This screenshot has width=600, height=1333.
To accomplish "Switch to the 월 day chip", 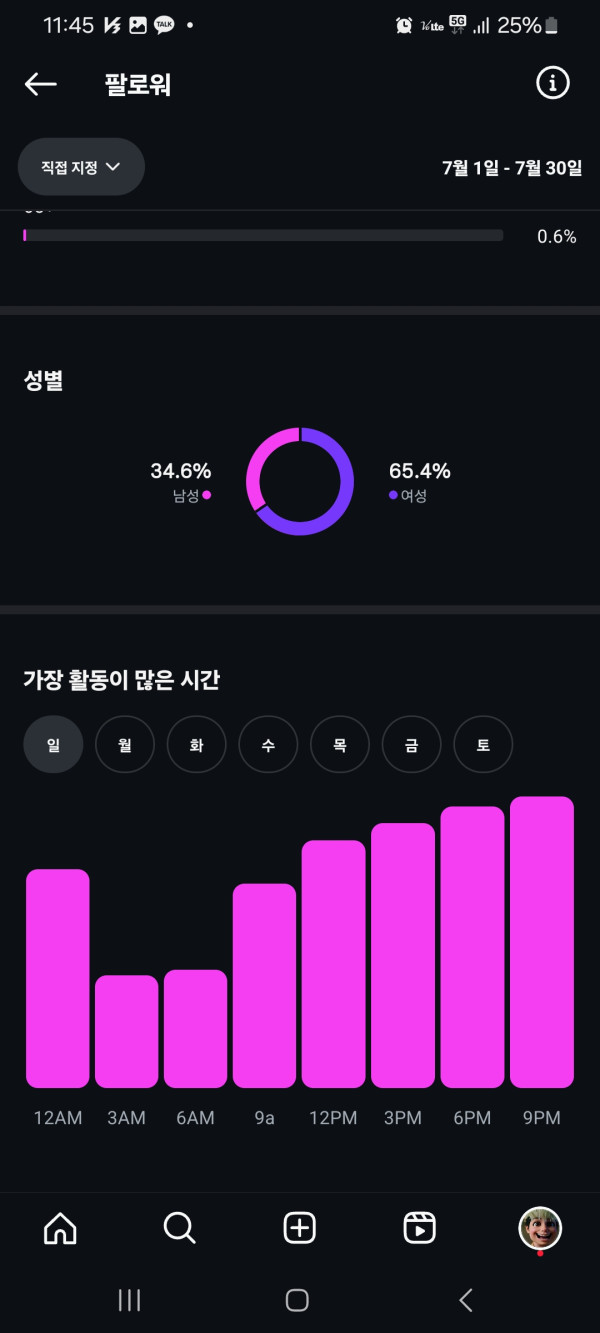I will (125, 745).
